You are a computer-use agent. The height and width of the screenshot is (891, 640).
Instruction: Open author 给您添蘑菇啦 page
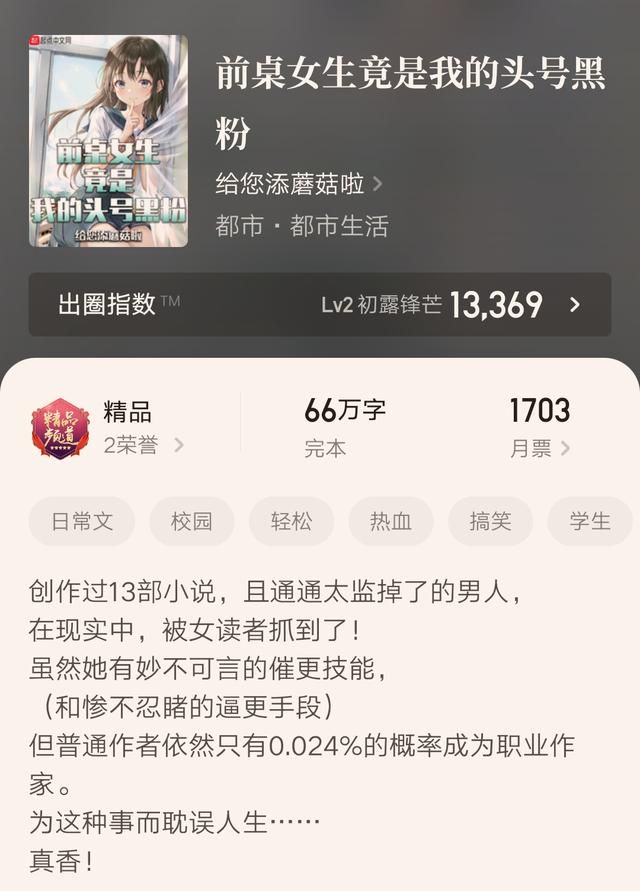tap(298, 184)
